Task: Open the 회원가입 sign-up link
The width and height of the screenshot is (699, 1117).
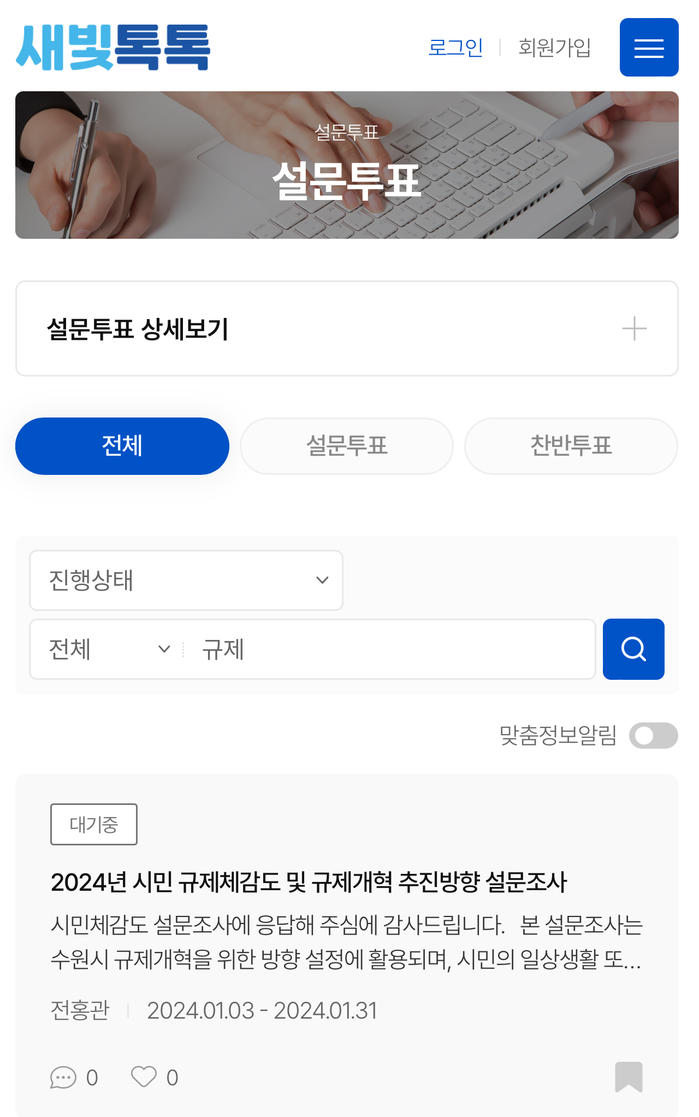Action: pyautogui.click(x=554, y=47)
